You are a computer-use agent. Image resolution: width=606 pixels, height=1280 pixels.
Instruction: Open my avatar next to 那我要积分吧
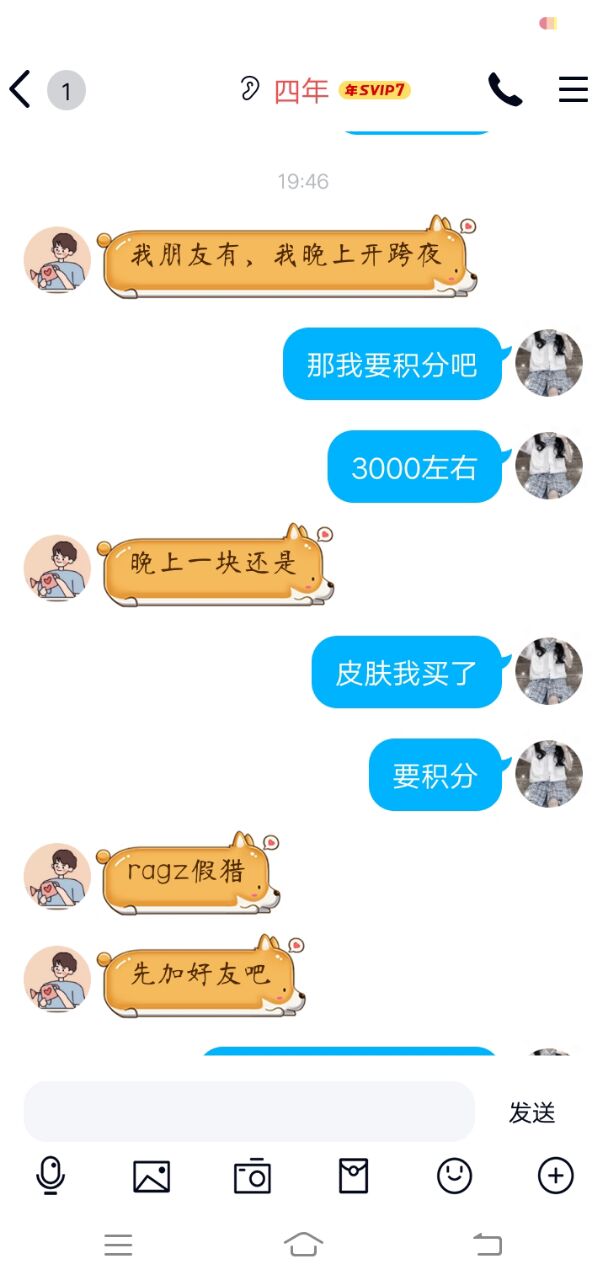[549, 364]
